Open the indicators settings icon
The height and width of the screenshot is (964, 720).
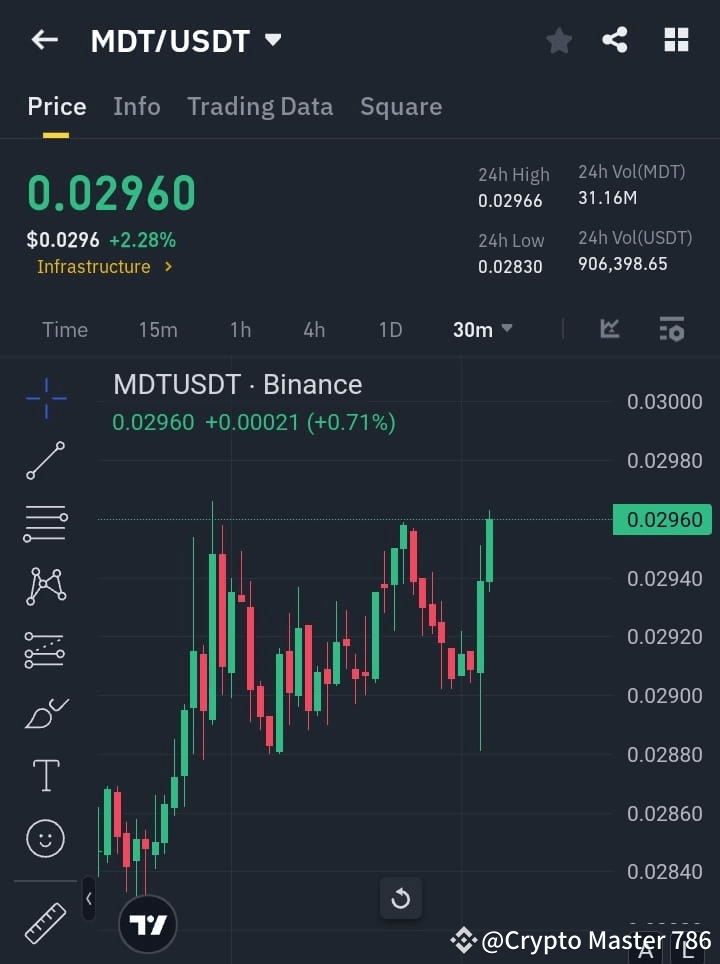point(673,329)
